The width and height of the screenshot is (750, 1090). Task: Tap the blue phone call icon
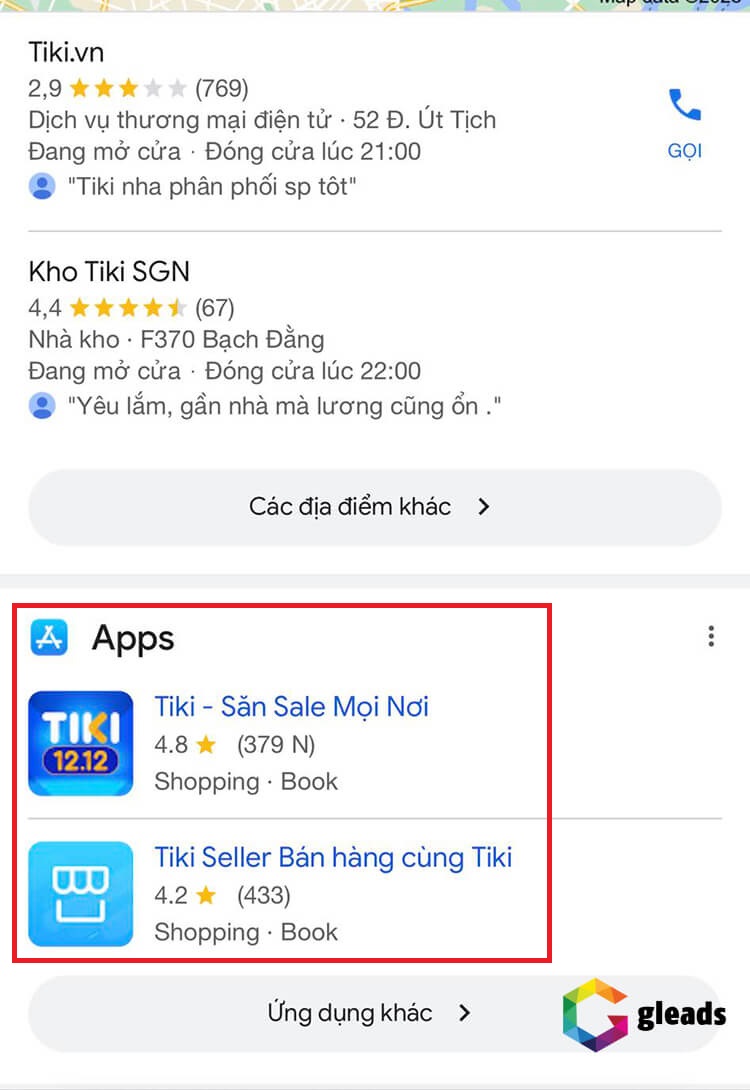684,103
